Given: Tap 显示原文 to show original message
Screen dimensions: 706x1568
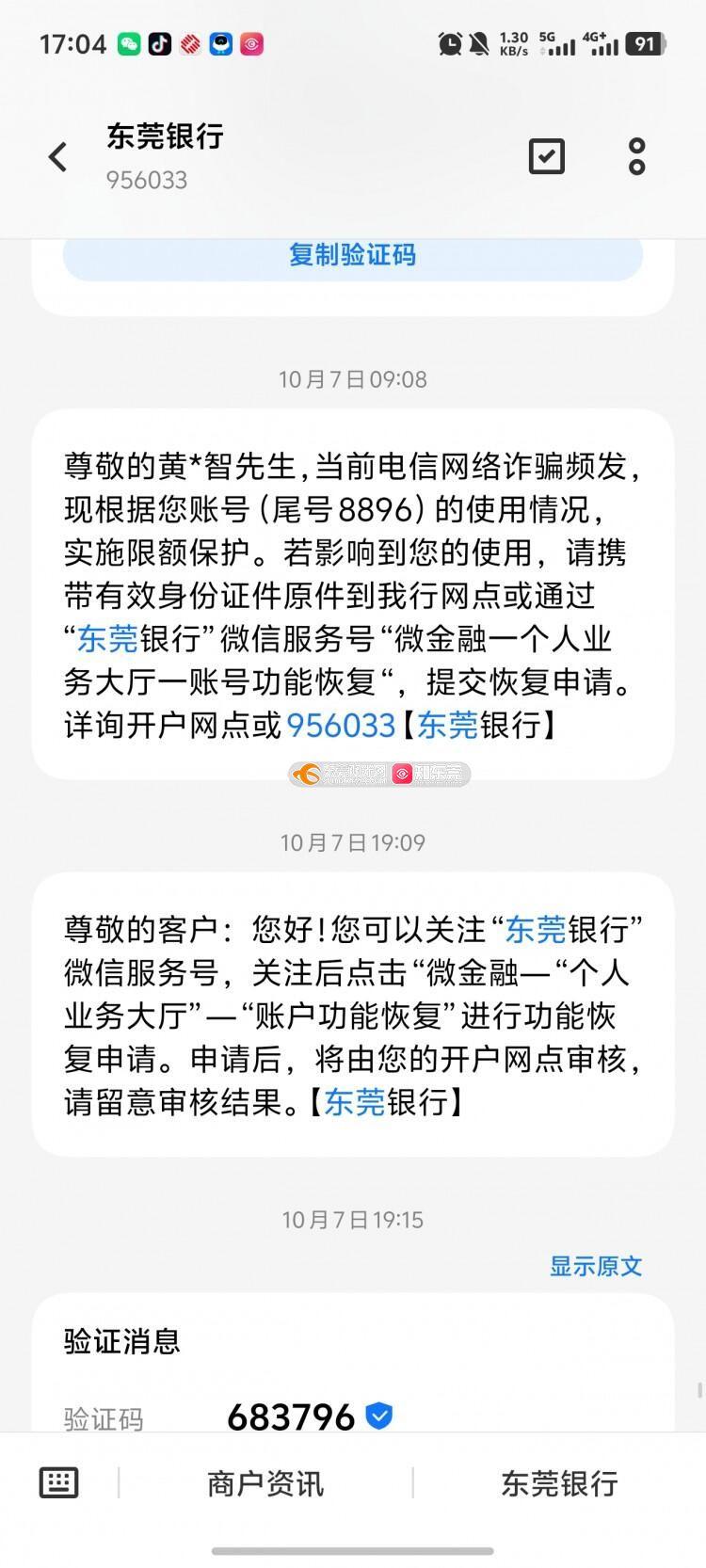Looking at the screenshot, I should (596, 1266).
